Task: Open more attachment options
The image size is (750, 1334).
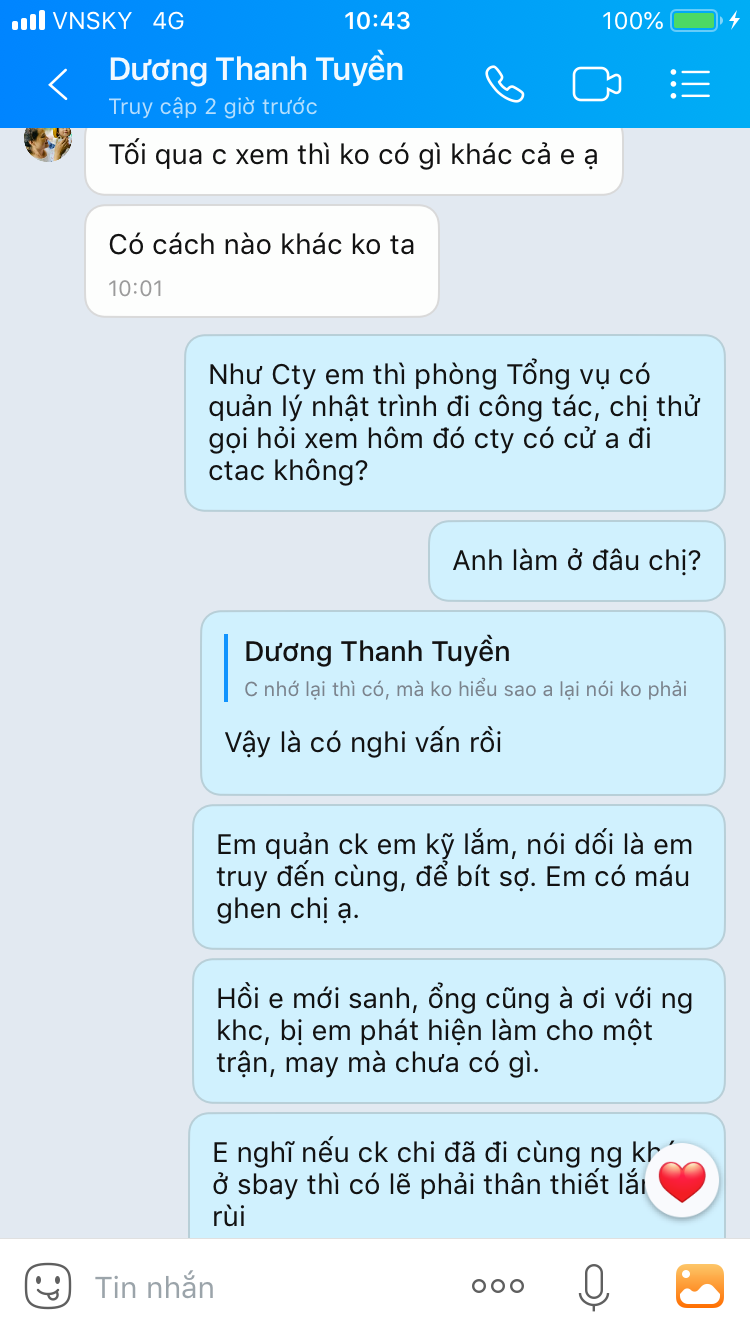Action: click(498, 1287)
